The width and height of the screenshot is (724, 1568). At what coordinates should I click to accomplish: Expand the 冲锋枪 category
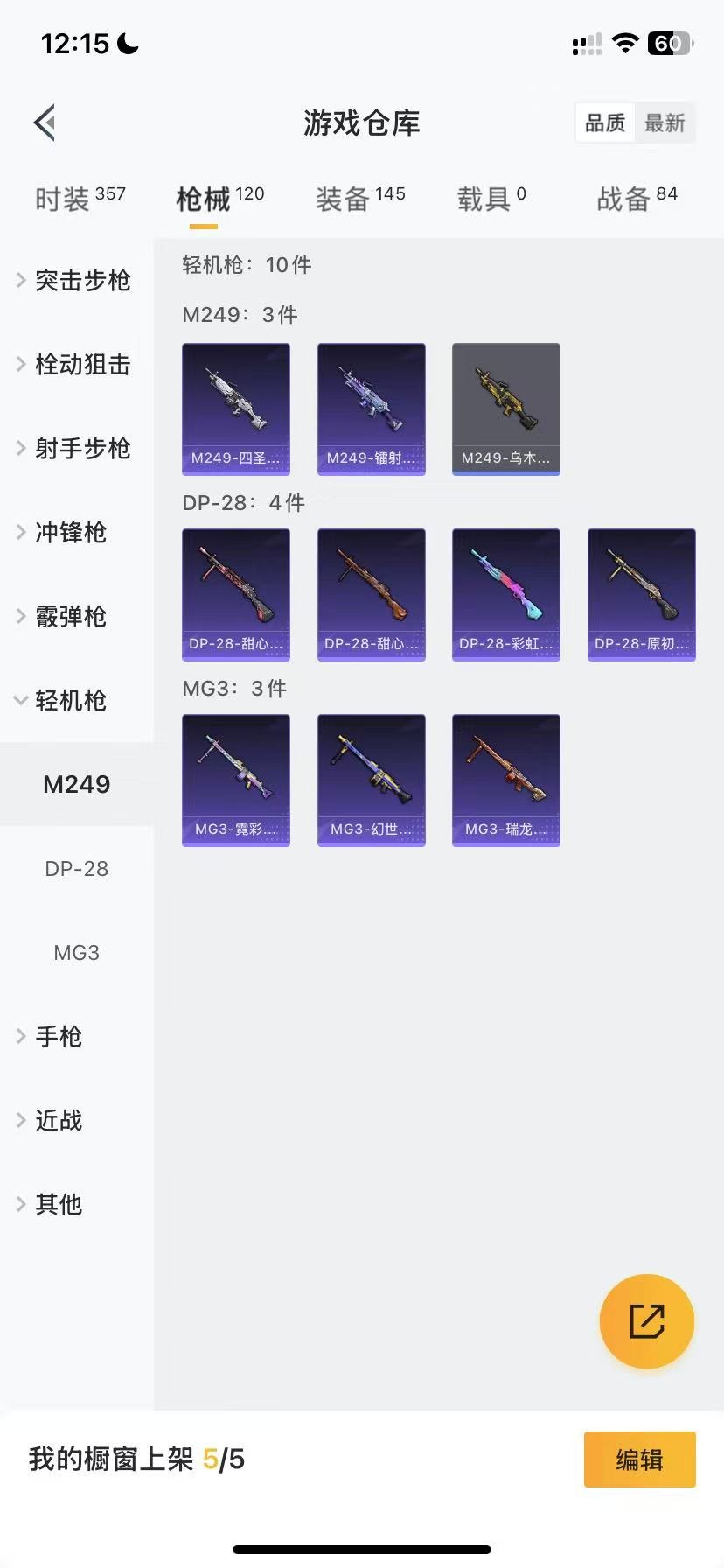[70, 532]
